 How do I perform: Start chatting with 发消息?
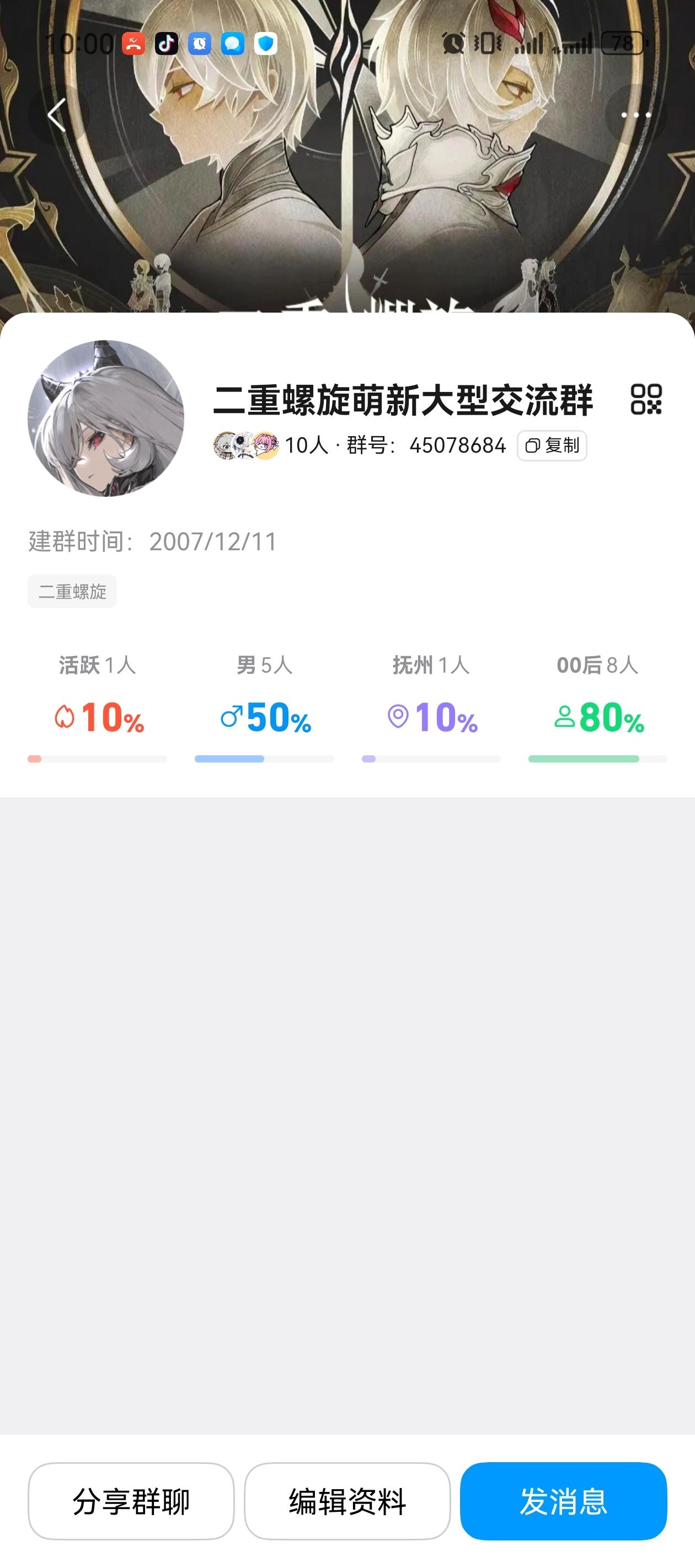point(563,1500)
